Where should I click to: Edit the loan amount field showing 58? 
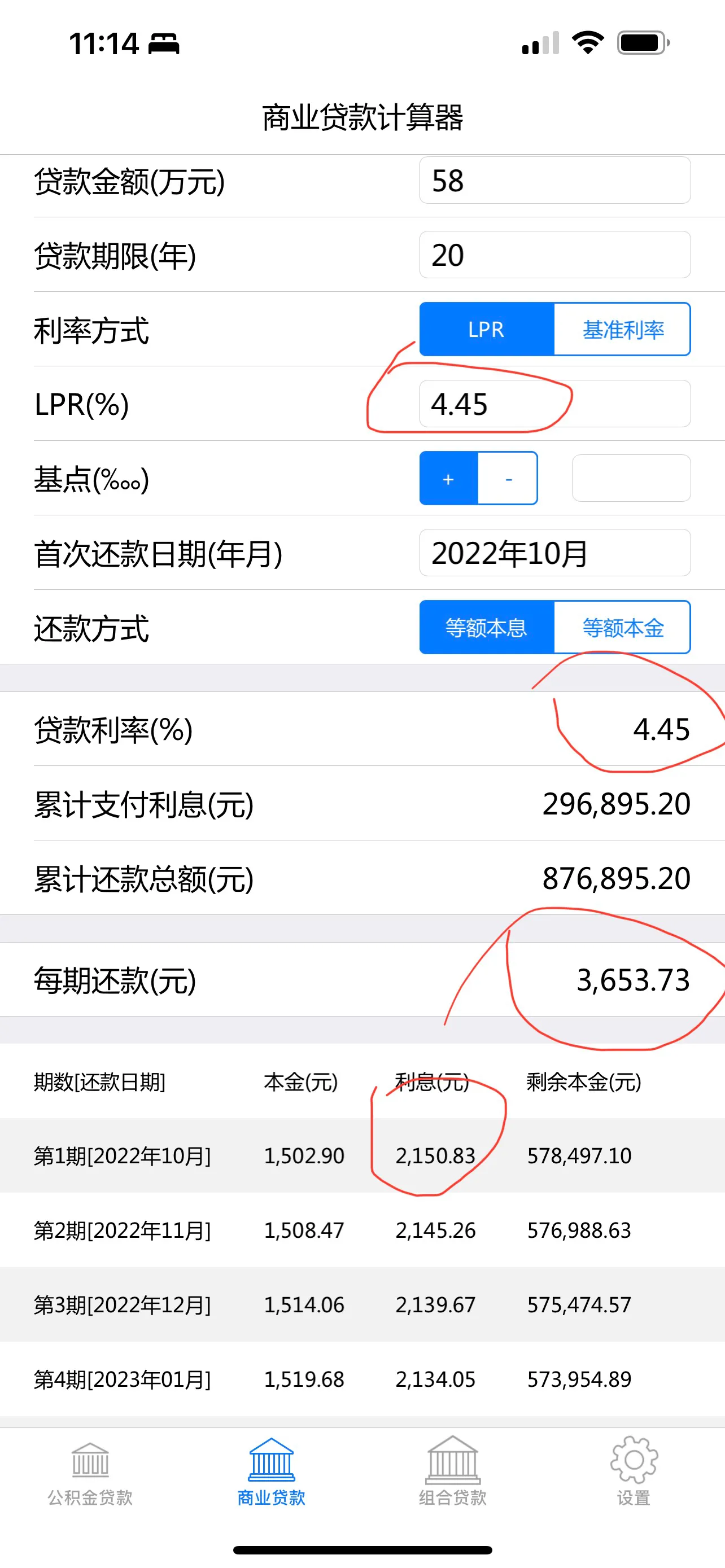coord(554,181)
